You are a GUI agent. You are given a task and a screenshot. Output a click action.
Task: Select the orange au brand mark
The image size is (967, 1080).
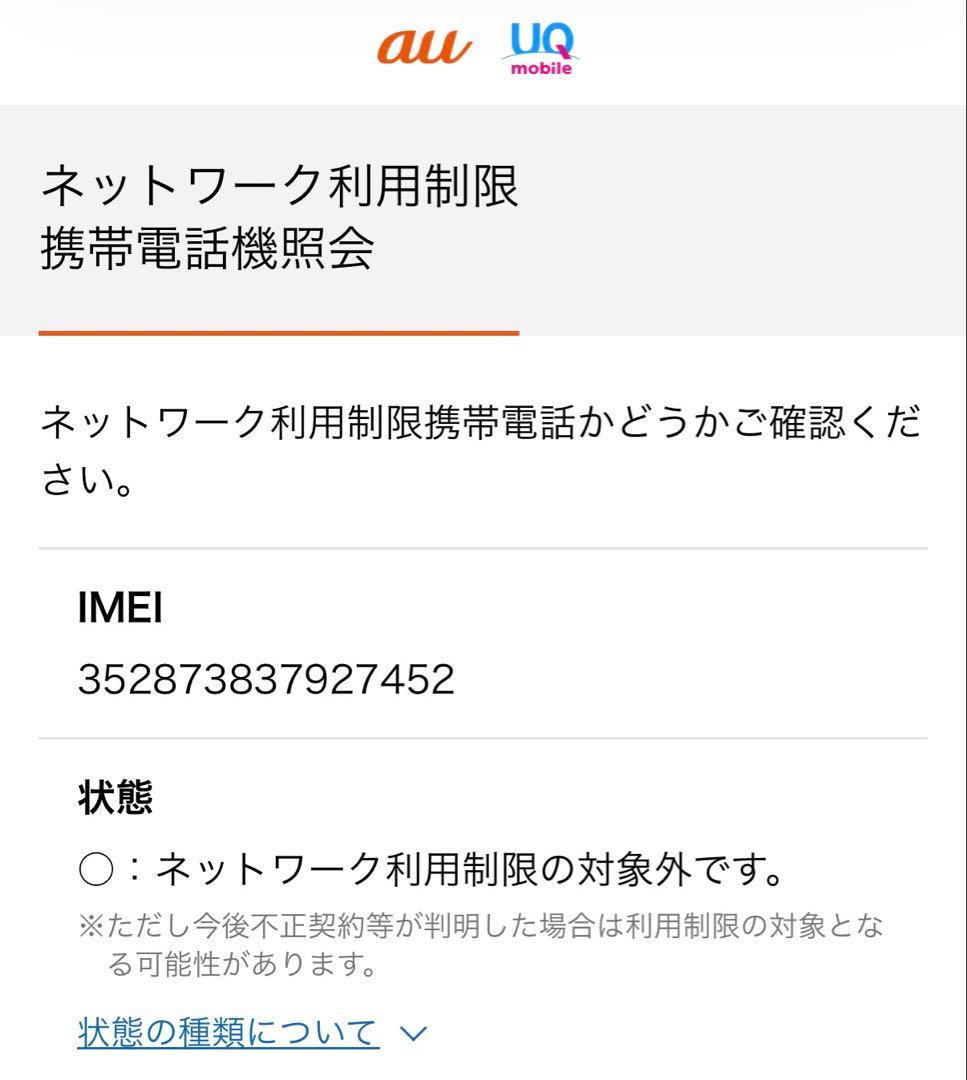click(x=424, y=48)
